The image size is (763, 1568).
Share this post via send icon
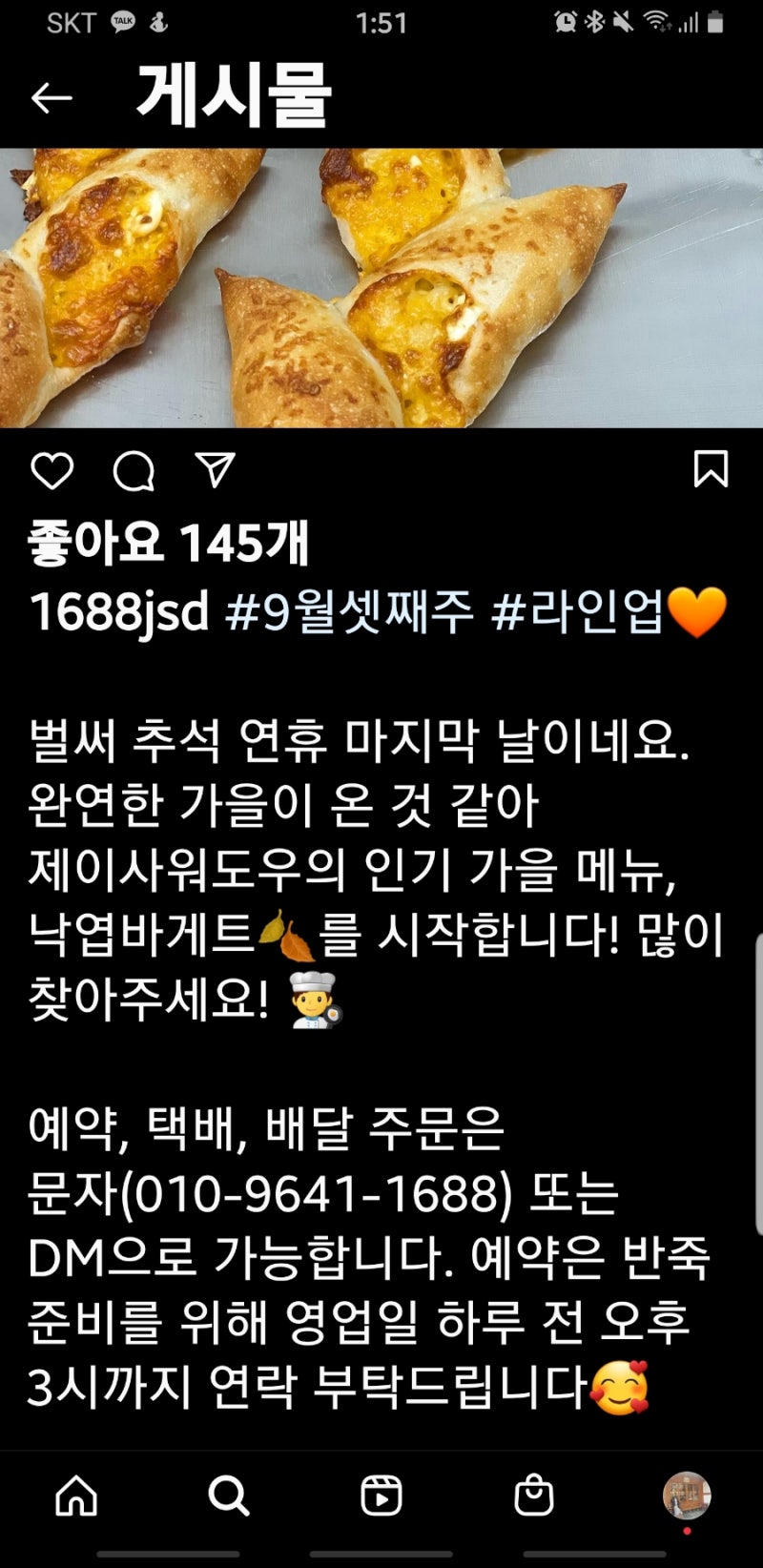coord(215,469)
